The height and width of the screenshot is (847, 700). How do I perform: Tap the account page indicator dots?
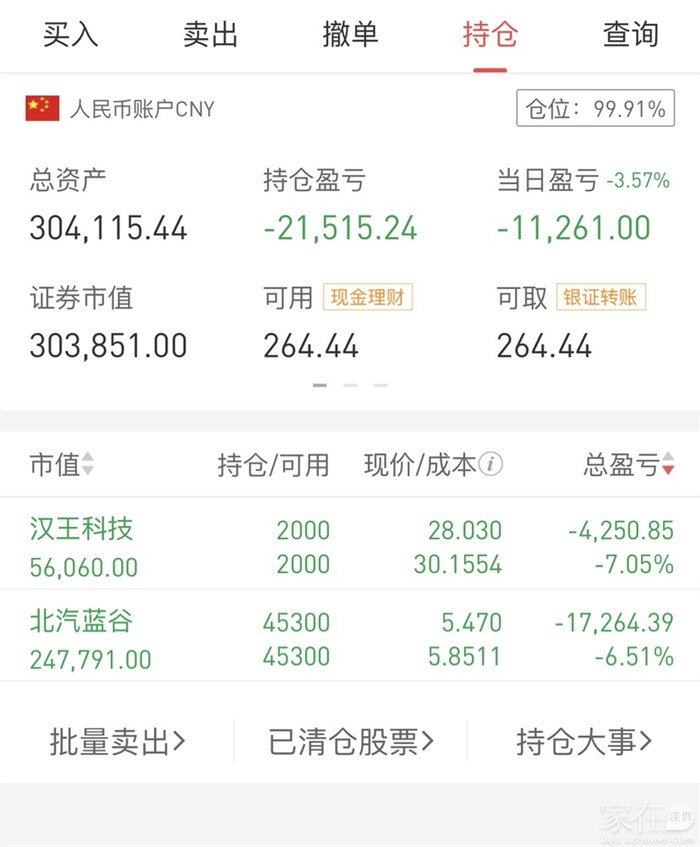point(350,385)
